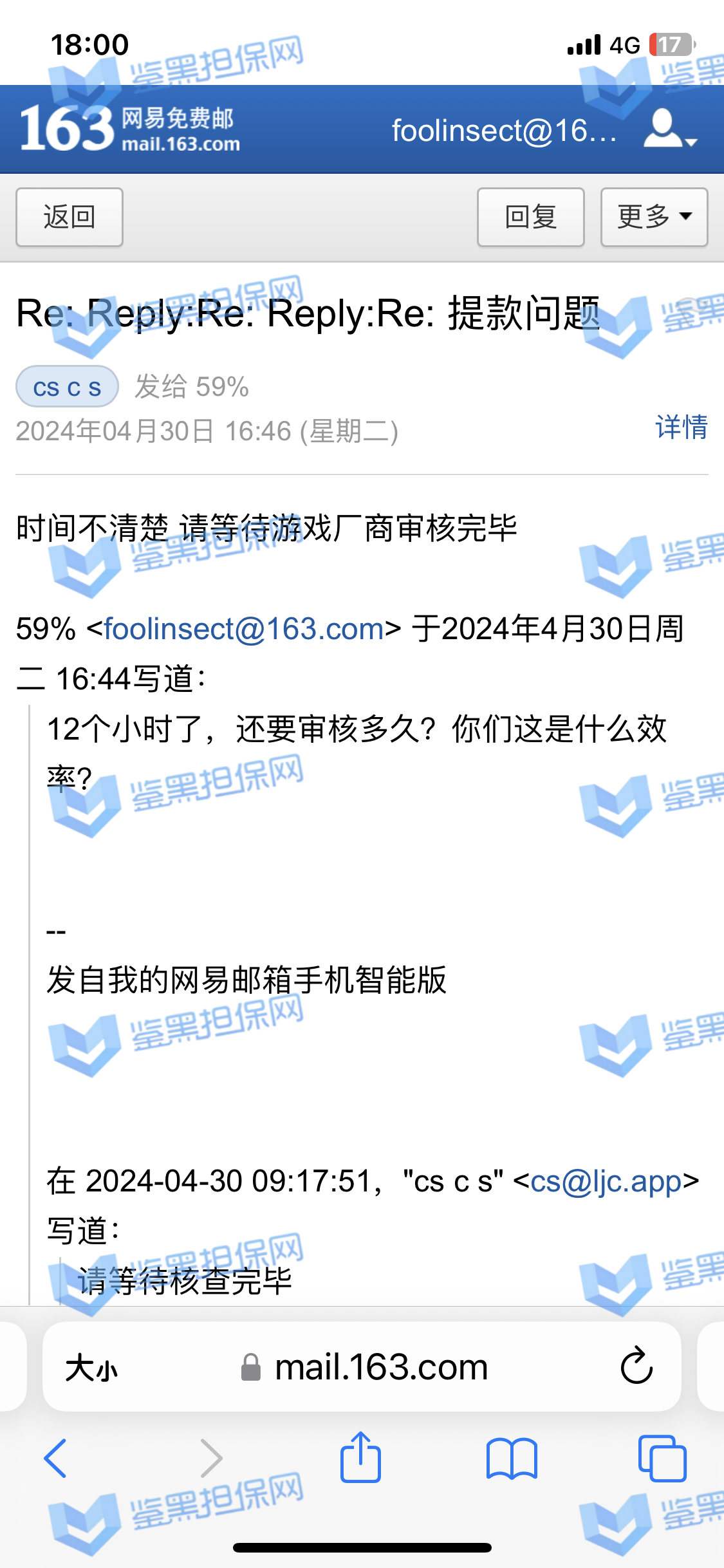View email details via 详情
Viewport: 724px width, 1568px height.
point(681,427)
